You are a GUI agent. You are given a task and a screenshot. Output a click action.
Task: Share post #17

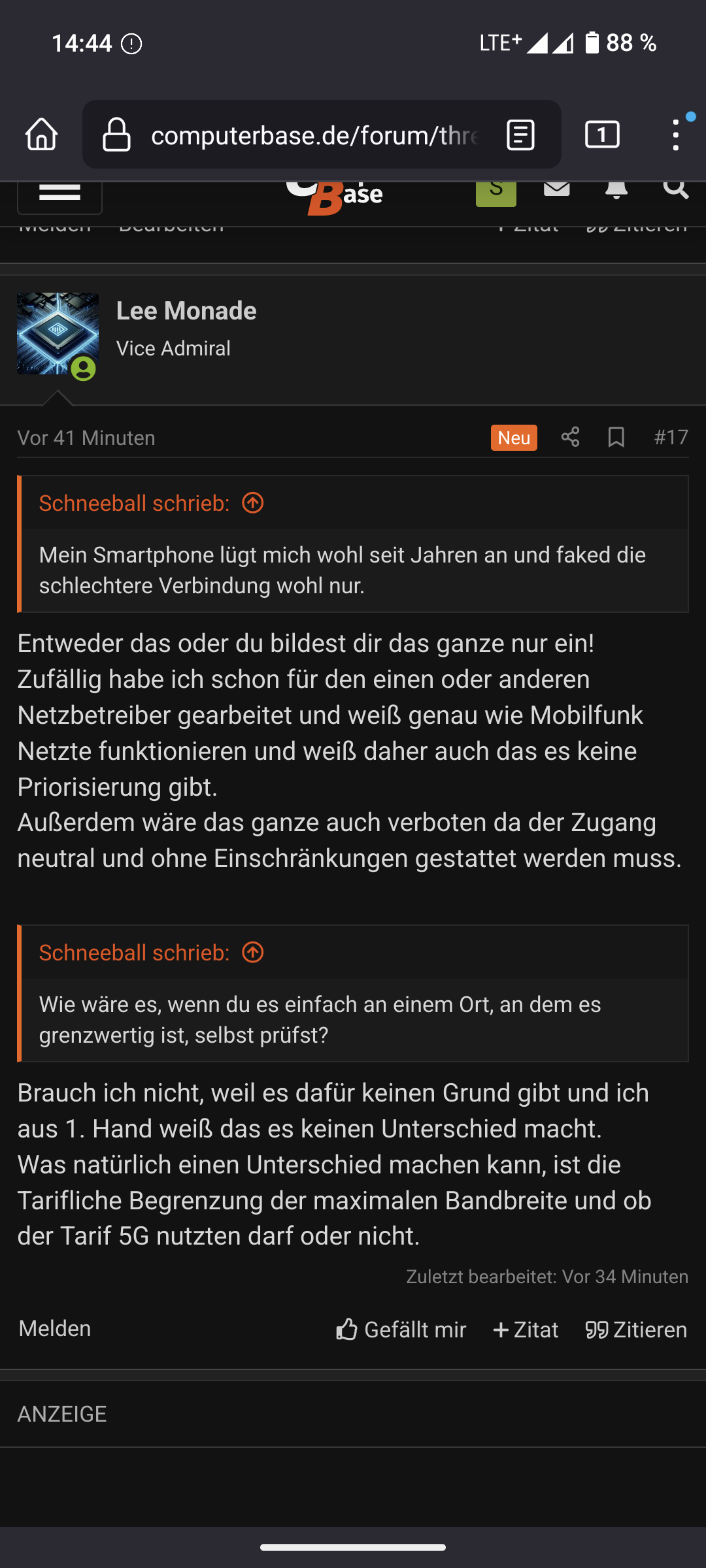tap(570, 437)
